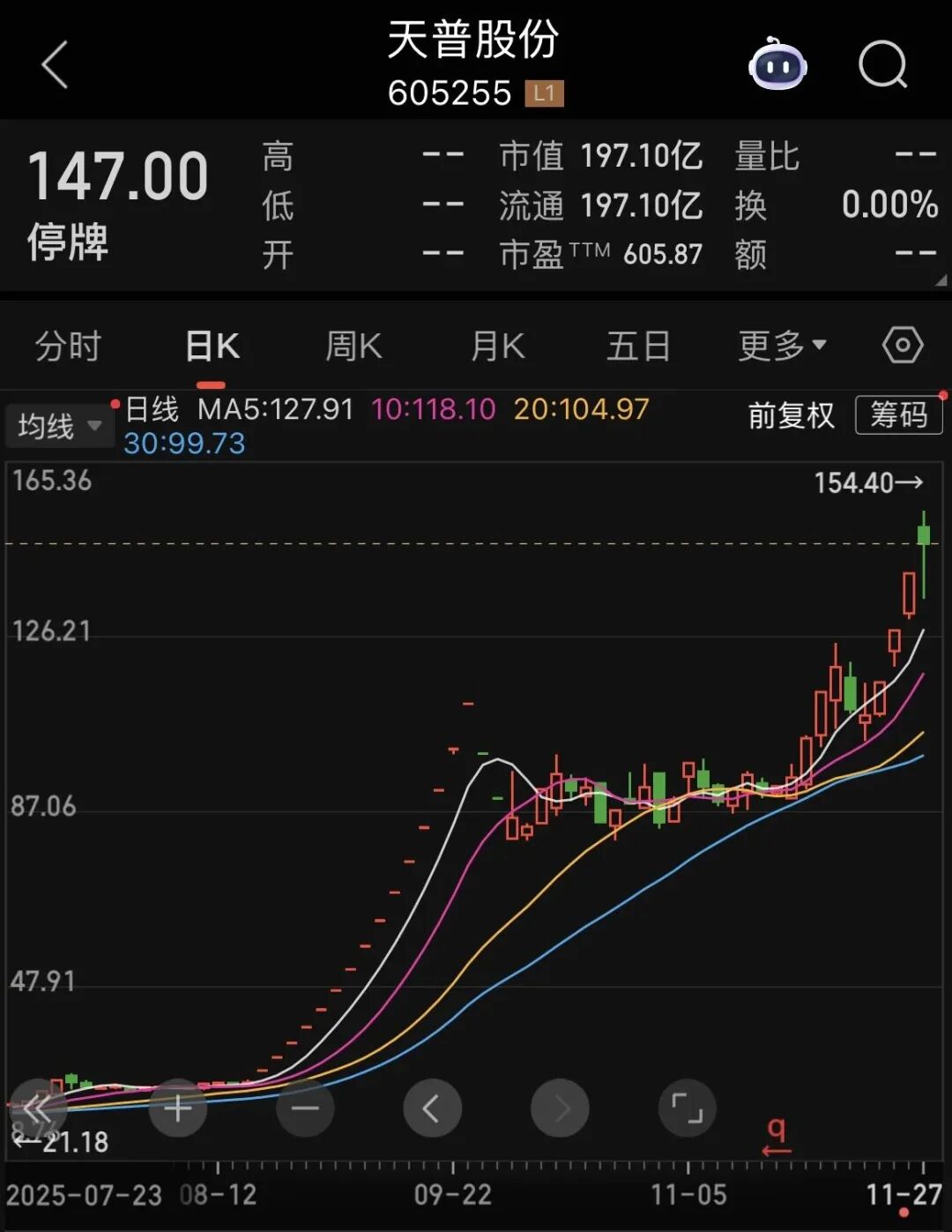Open chart settings hexagon icon

click(903, 345)
